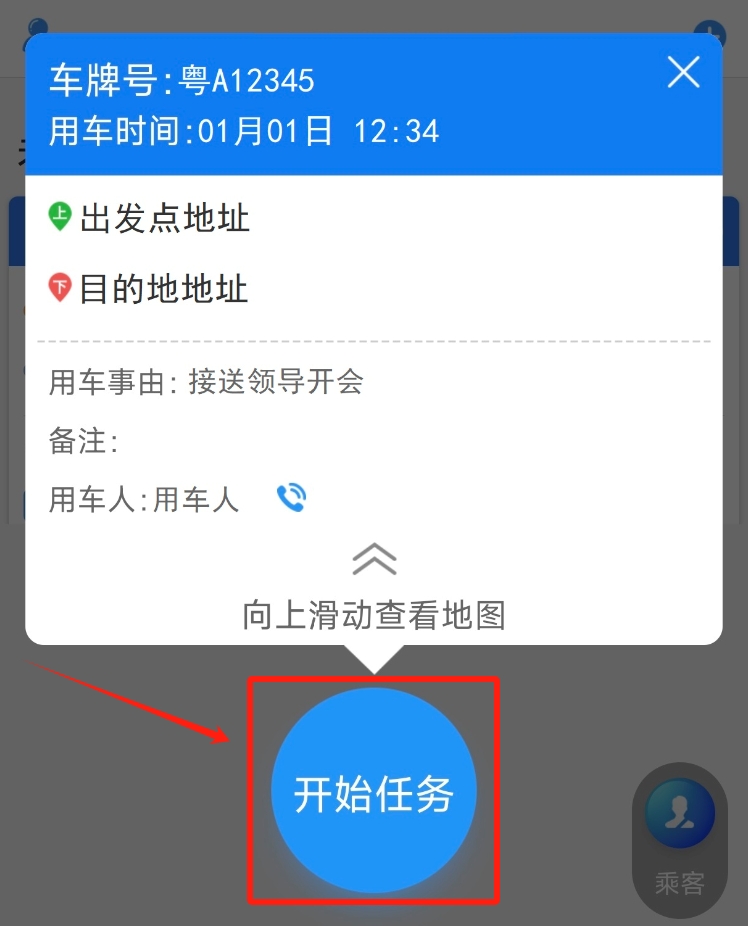The width and height of the screenshot is (748, 926).
Task: Call the 用车人 via phone icon
Action: (291, 498)
